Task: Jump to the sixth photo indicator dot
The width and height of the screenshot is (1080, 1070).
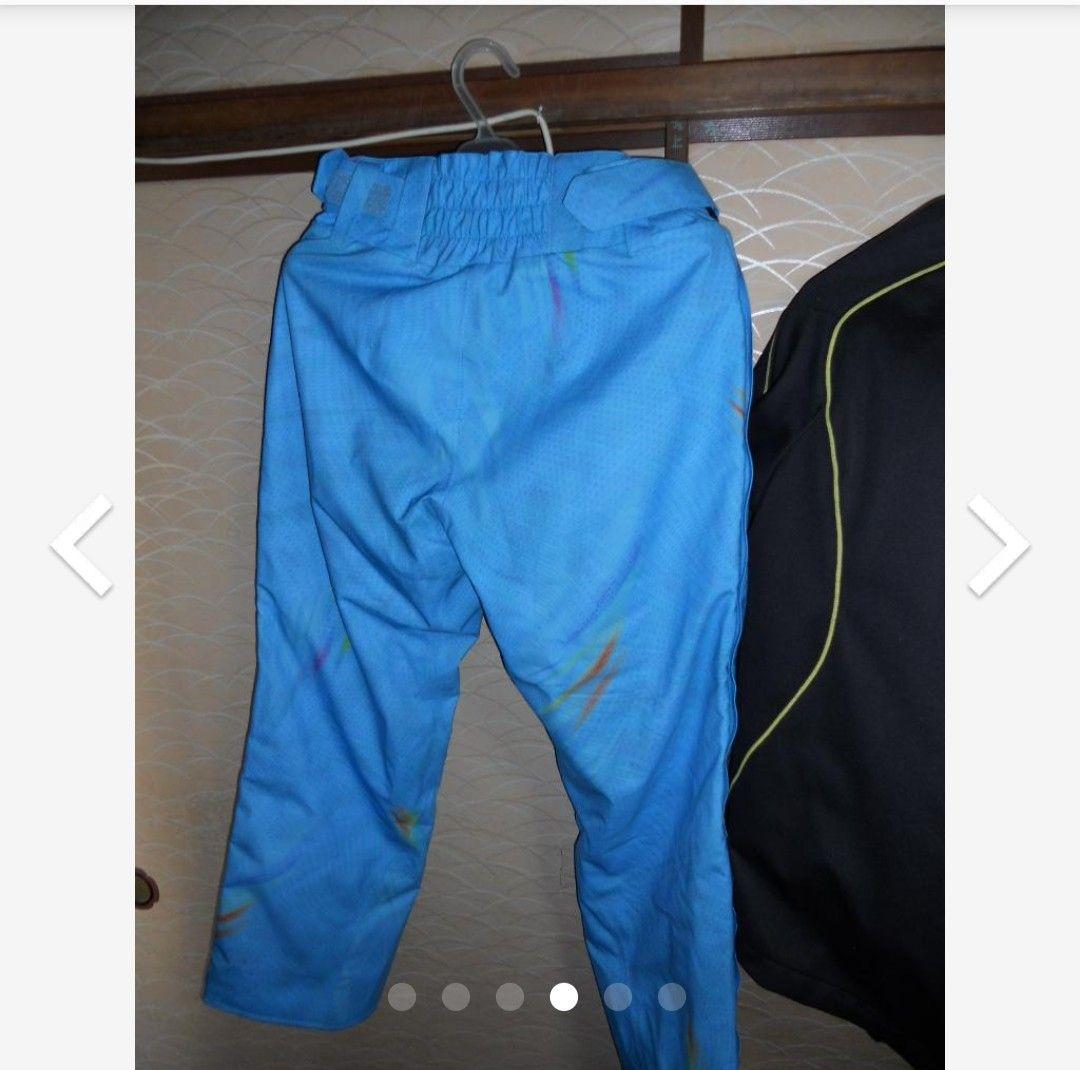Action: click(x=672, y=996)
